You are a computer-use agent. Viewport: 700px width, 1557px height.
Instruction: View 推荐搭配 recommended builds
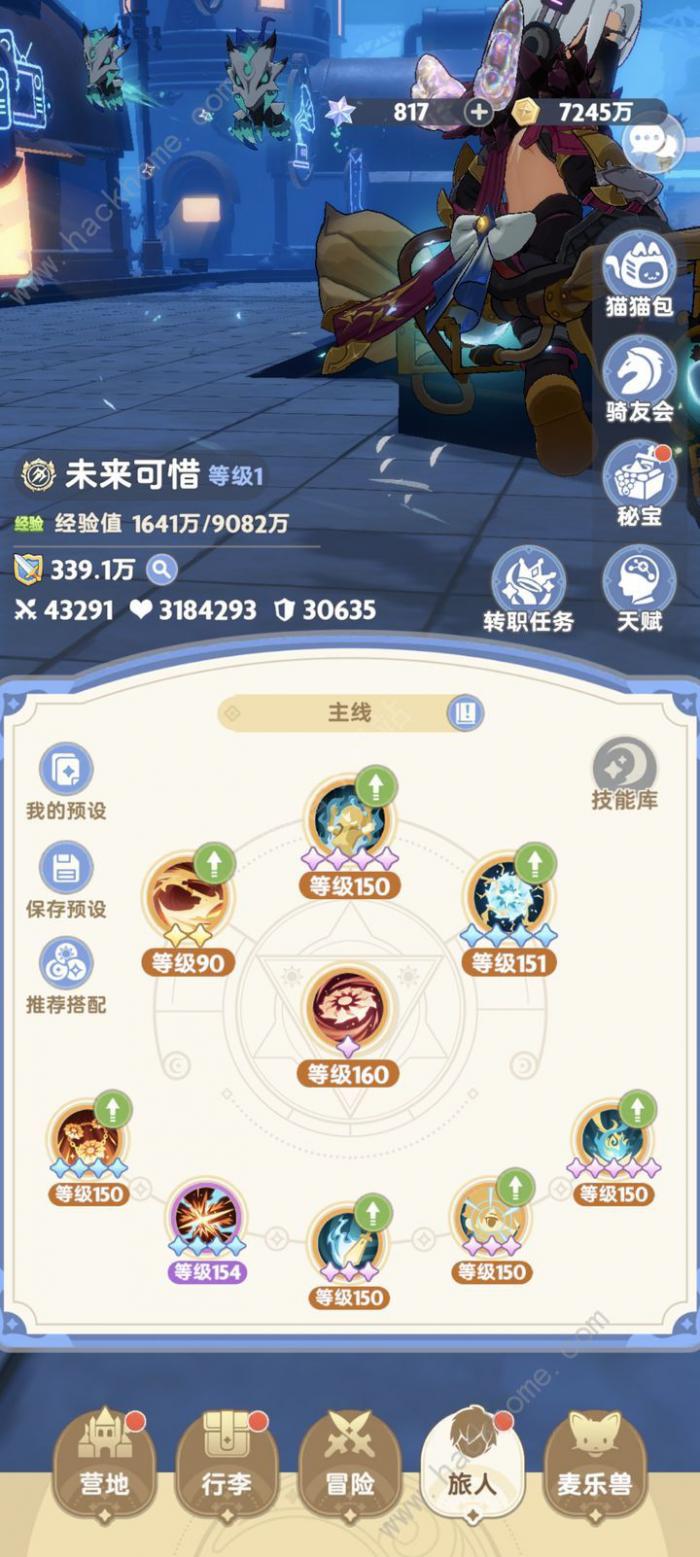pyautogui.click(x=66, y=964)
